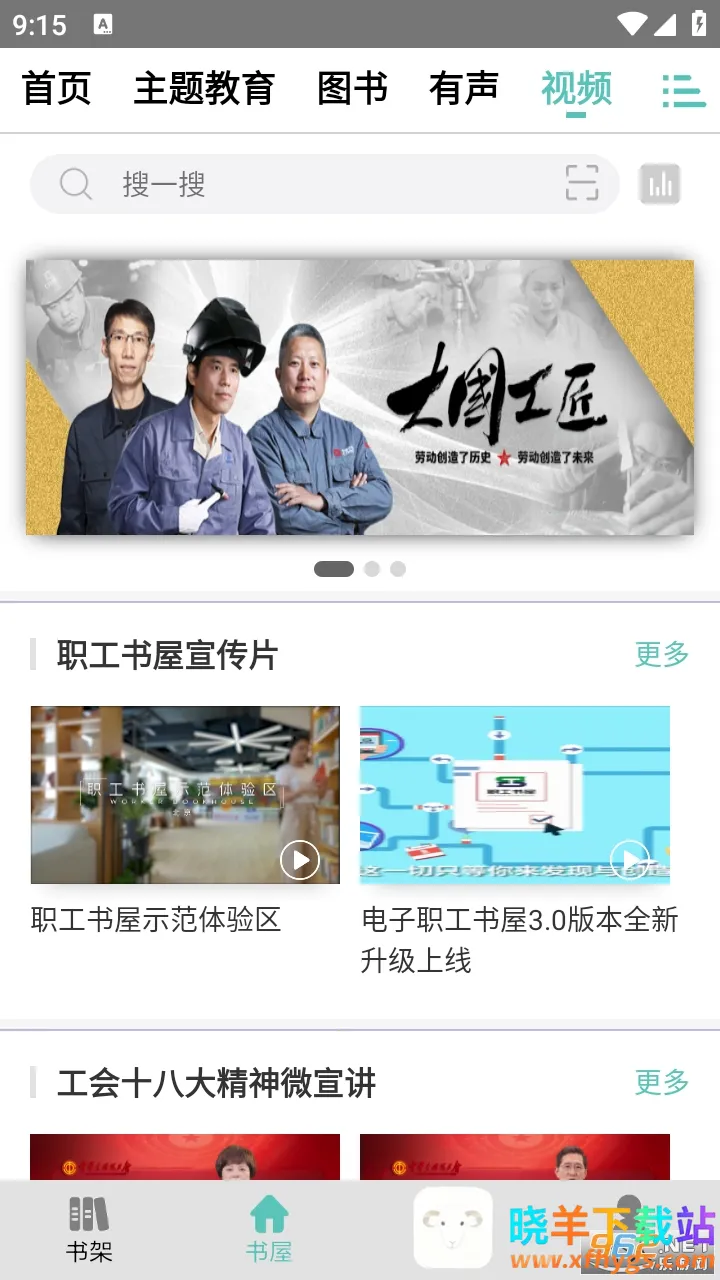The image size is (720, 1280).
Task: Switch to the 首页 tab
Action: point(57,89)
